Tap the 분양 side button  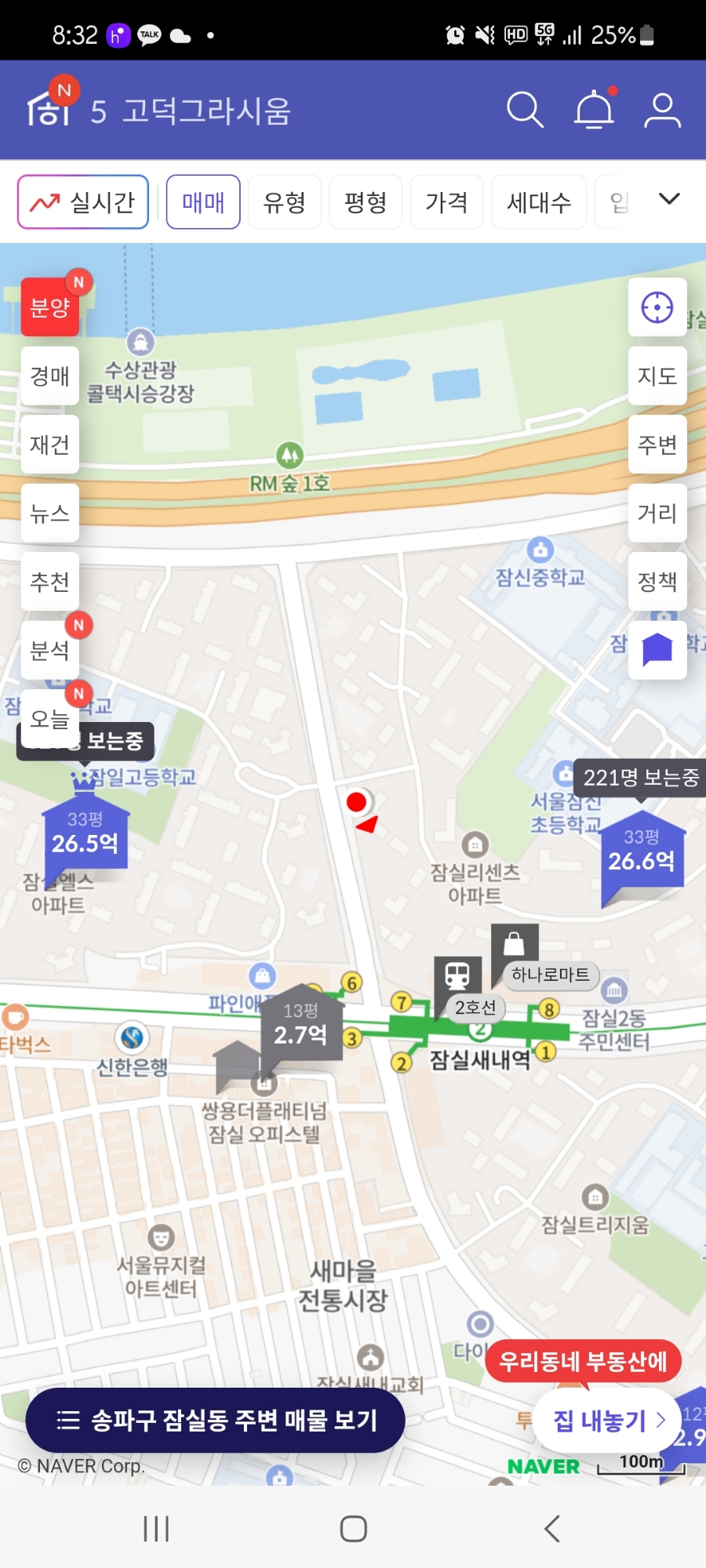coord(50,307)
